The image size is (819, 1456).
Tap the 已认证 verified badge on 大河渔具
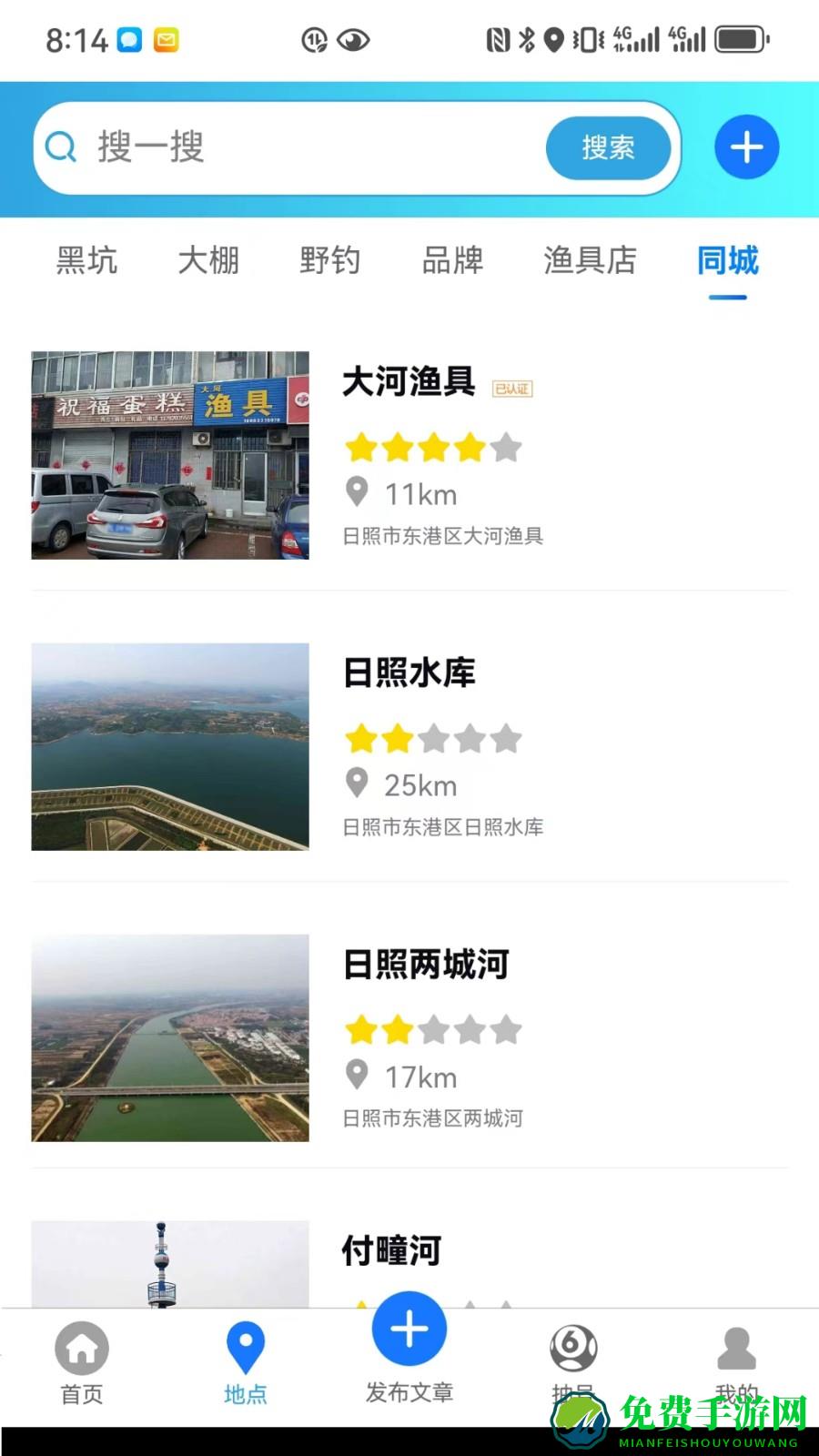point(513,388)
